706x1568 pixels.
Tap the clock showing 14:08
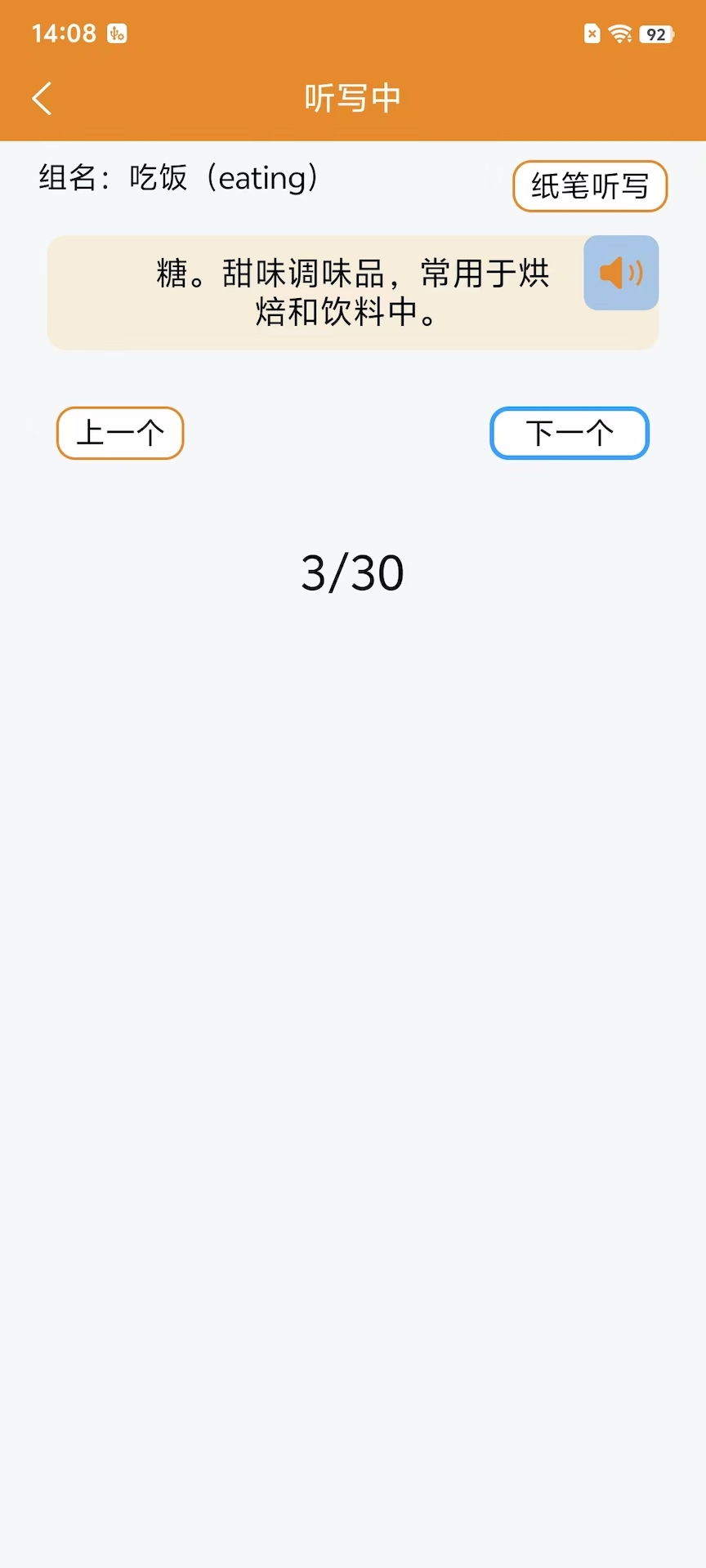(x=63, y=33)
